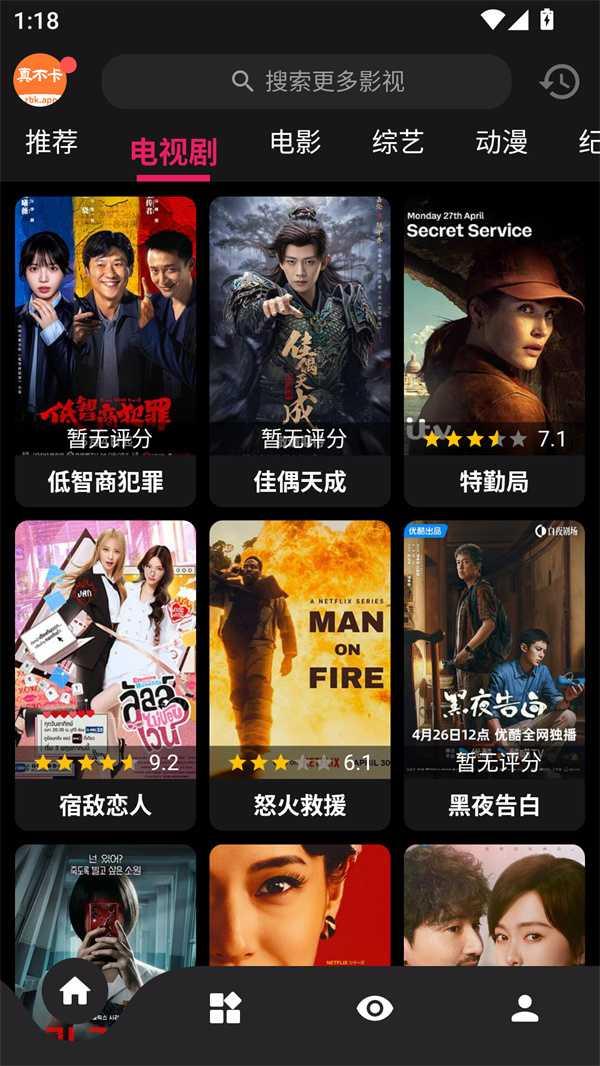Tap the 真不卡 avatar icon
This screenshot has height=1066, width=600.
(x=43, y=81)
